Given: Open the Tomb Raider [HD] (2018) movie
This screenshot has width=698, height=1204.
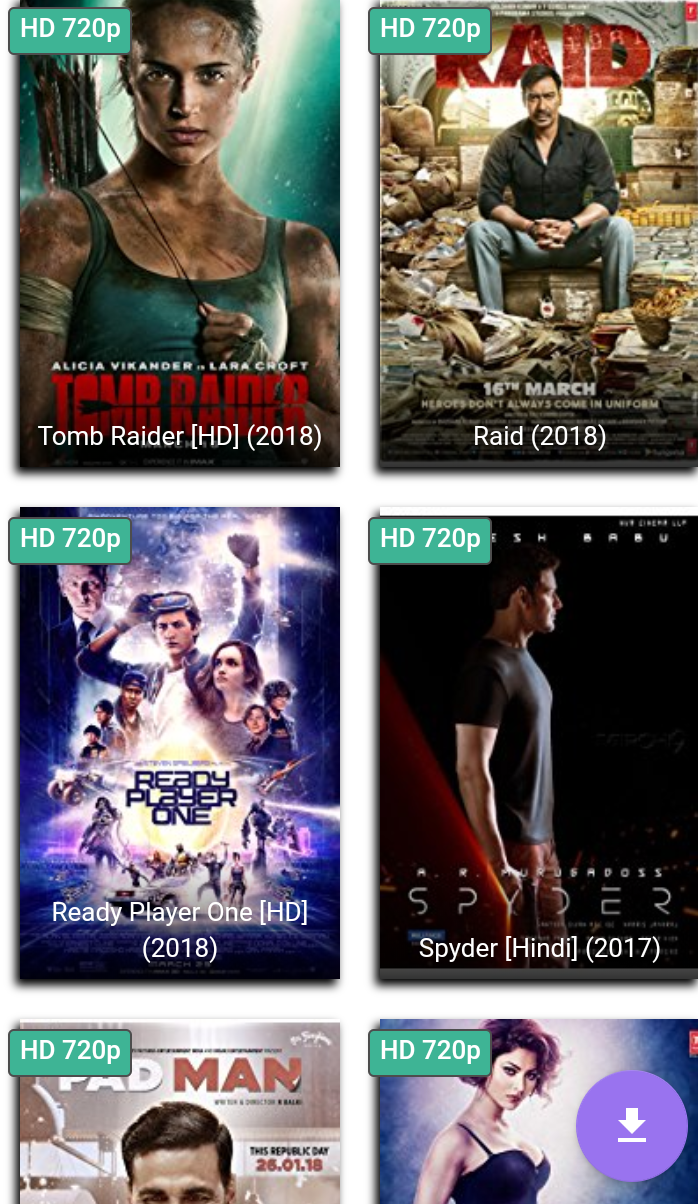Looking at the screenshot, I should point(180,233).
